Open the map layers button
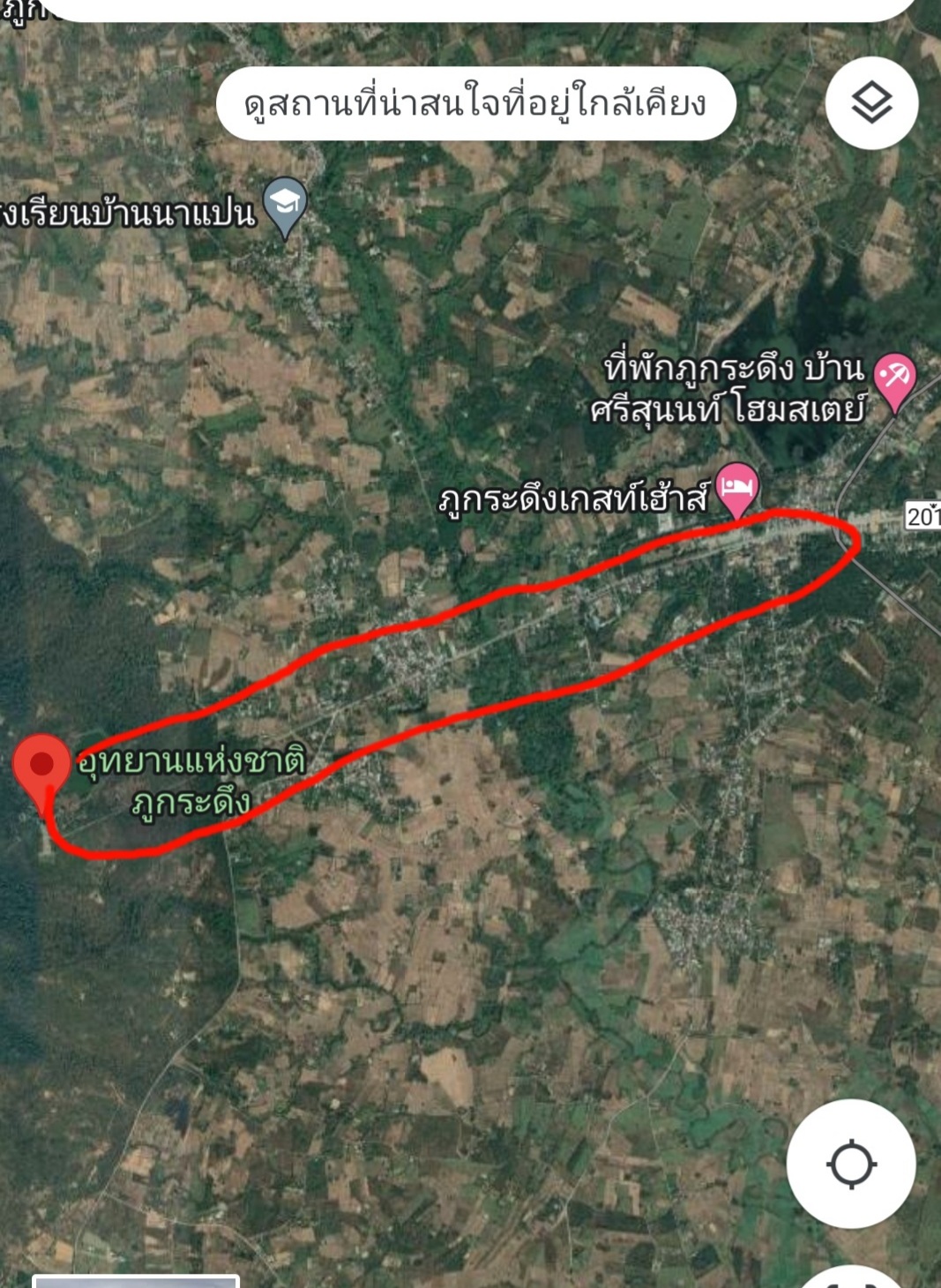941x1288 pixels. (x=871, y=103)
